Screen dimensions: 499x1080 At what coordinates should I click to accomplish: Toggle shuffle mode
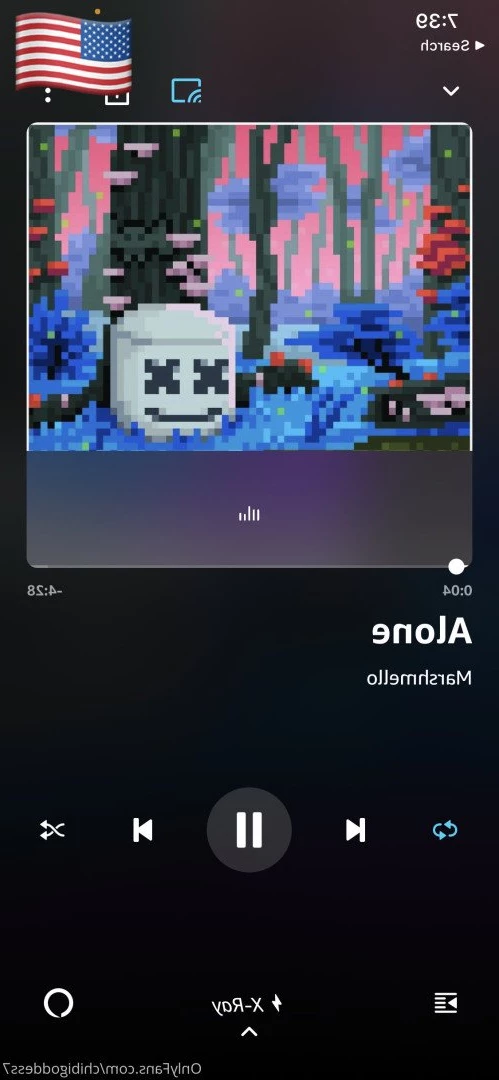click(x=52, y=830)
